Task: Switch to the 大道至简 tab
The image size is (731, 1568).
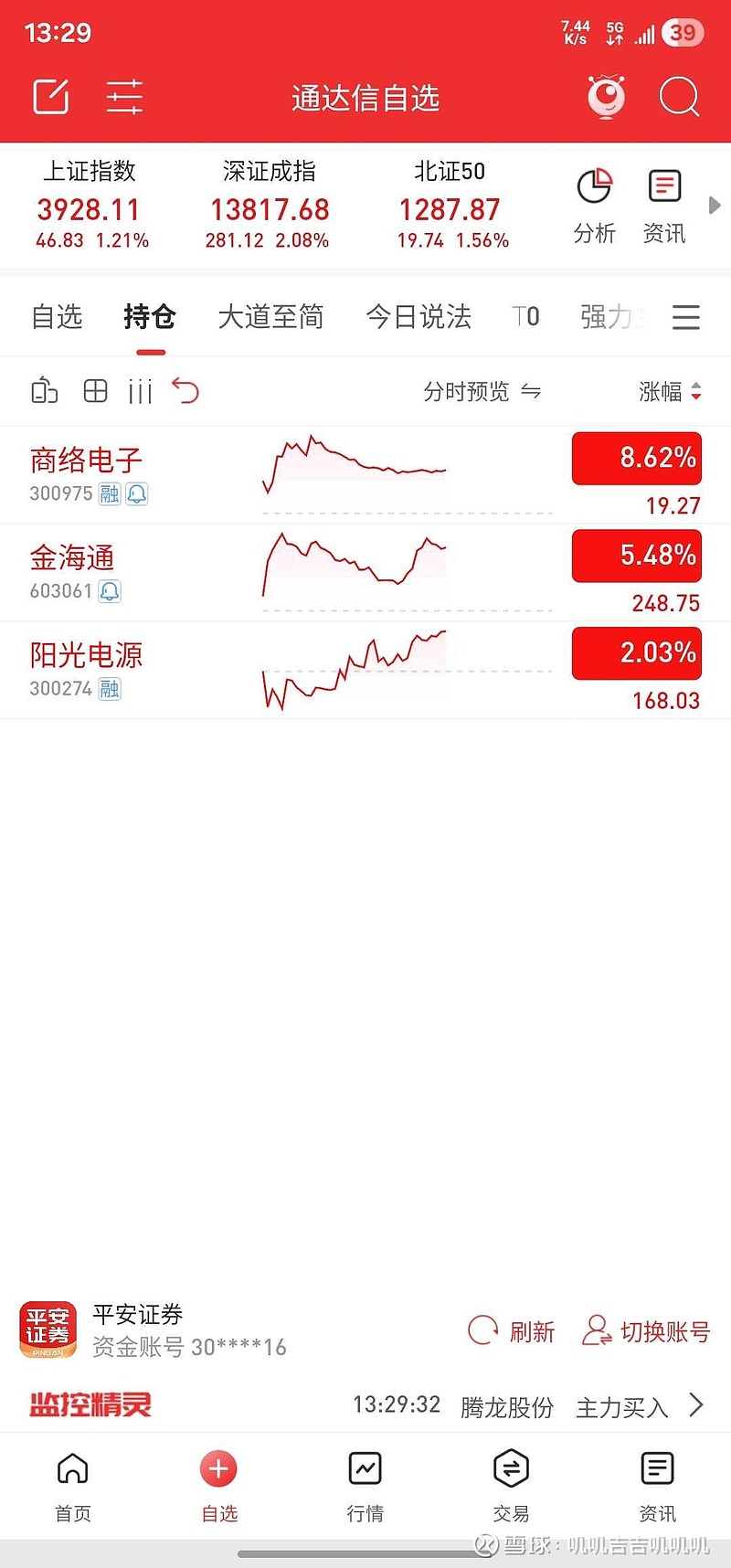Action: 270,317
